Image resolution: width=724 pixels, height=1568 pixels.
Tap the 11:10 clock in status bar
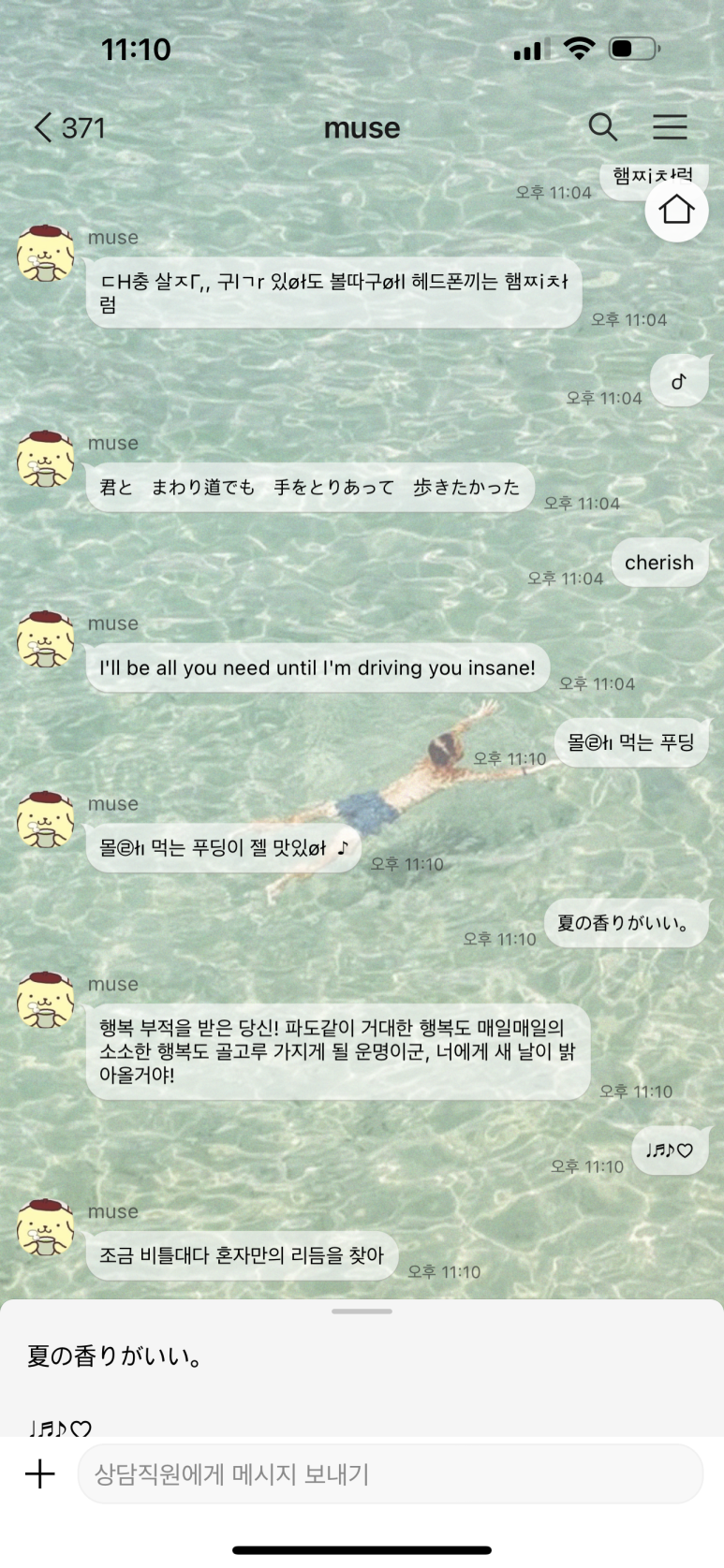click(x=138, y=51)
